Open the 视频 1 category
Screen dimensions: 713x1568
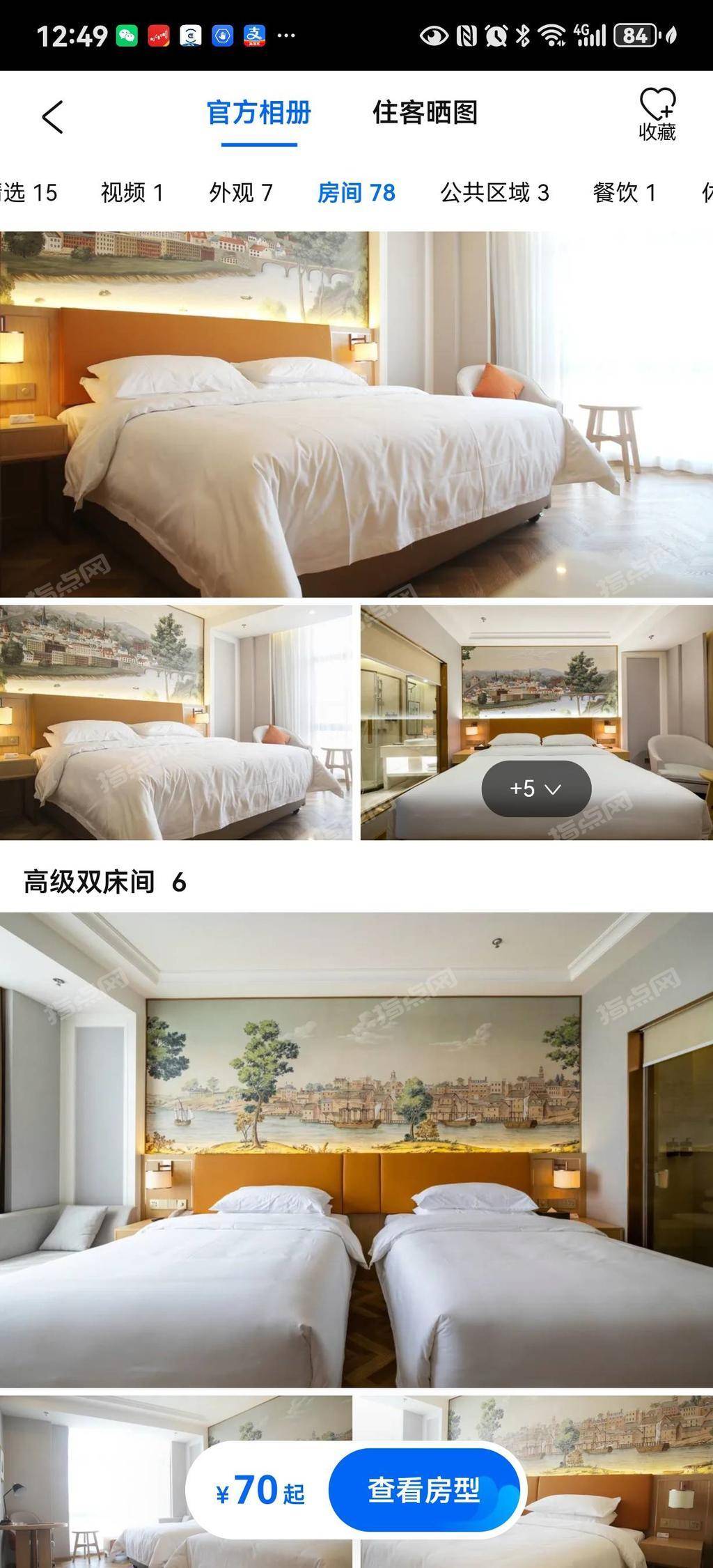132,192
